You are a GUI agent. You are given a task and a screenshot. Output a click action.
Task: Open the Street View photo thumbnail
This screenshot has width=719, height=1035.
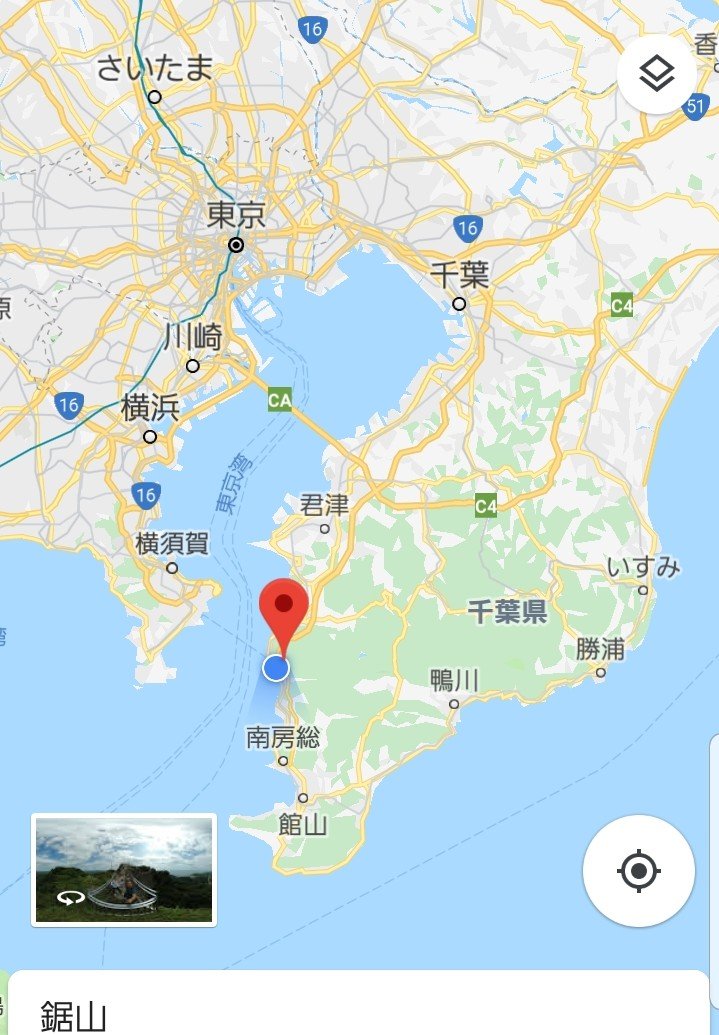point(124,869)
